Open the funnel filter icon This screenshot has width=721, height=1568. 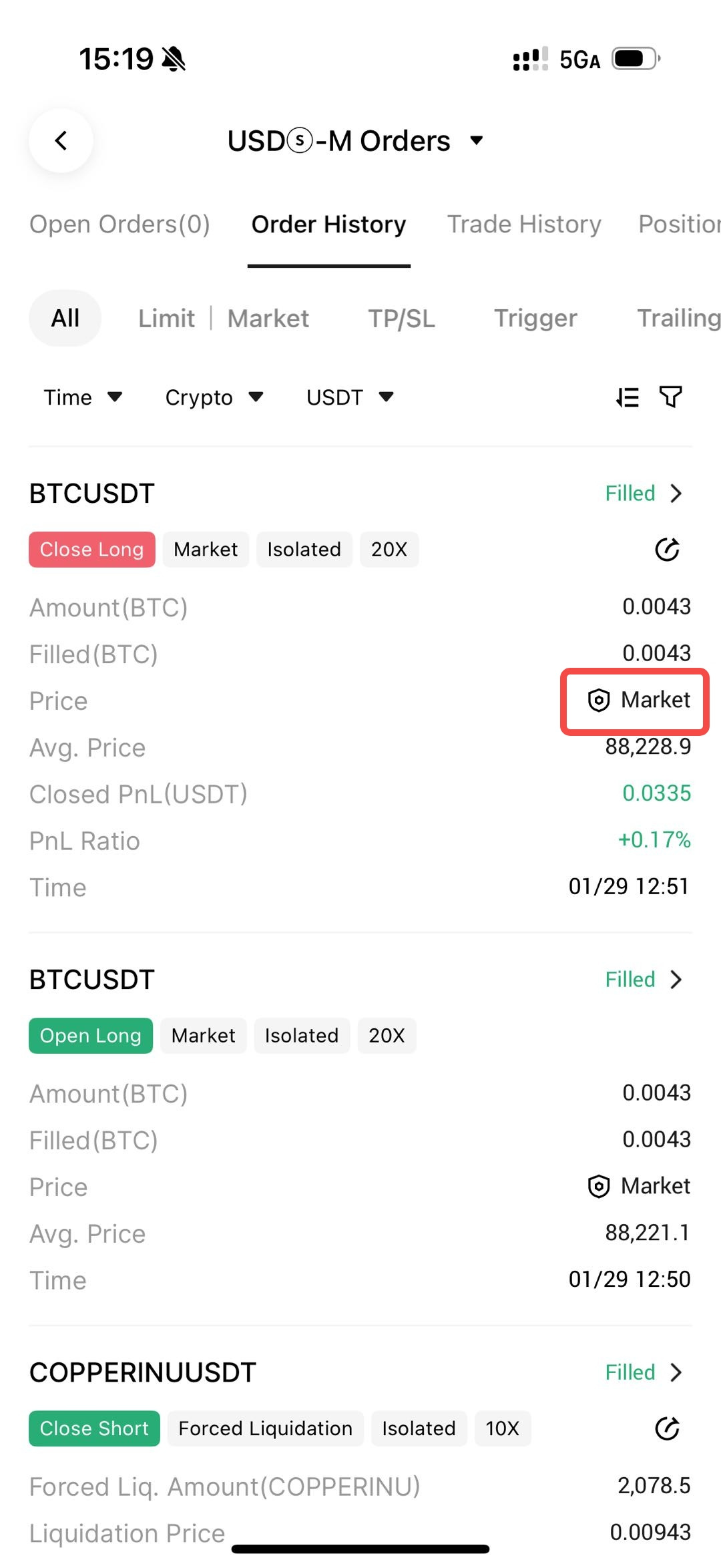coord(670,397)
